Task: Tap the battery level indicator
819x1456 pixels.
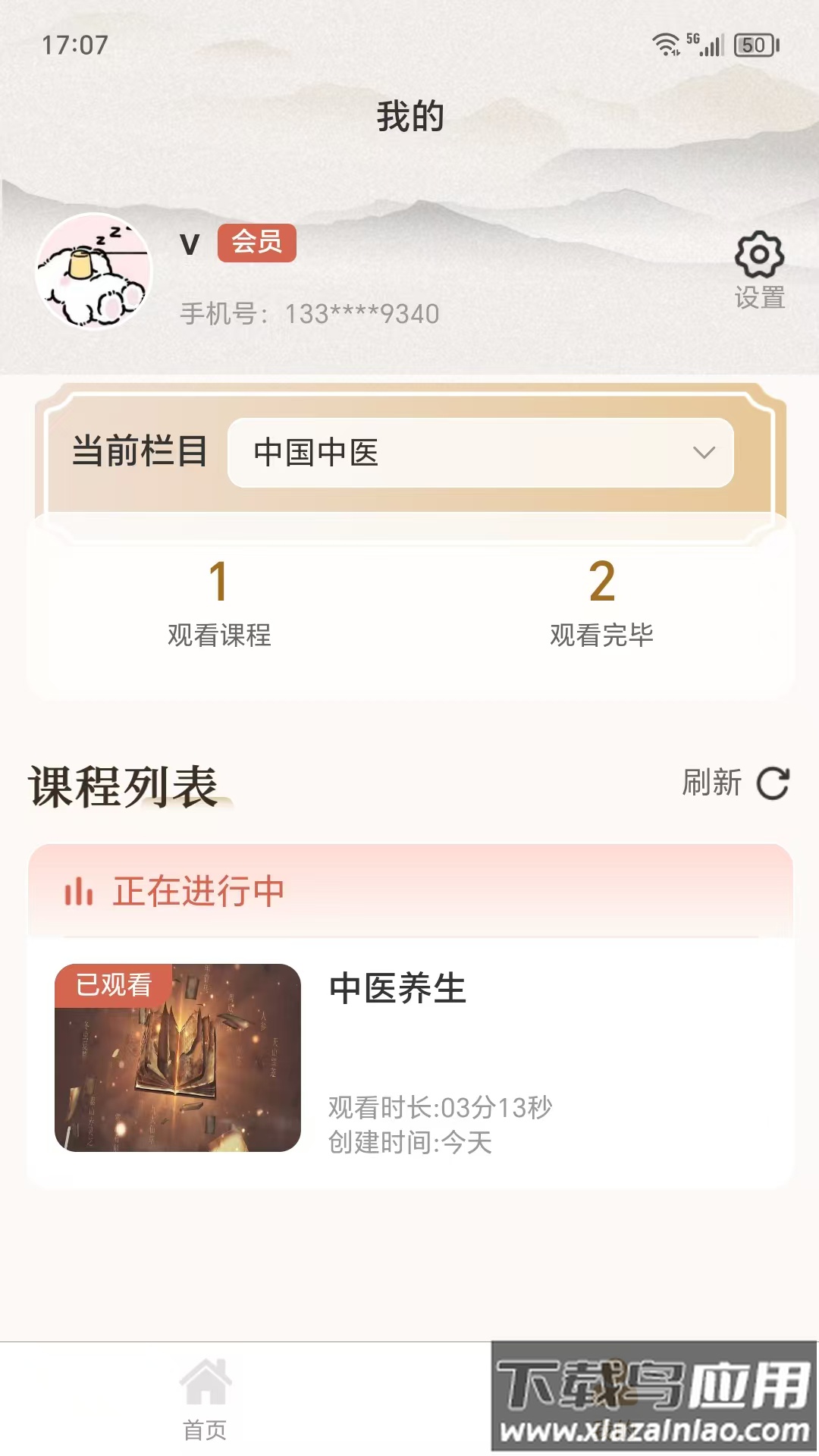Action: tap(754, 43)
